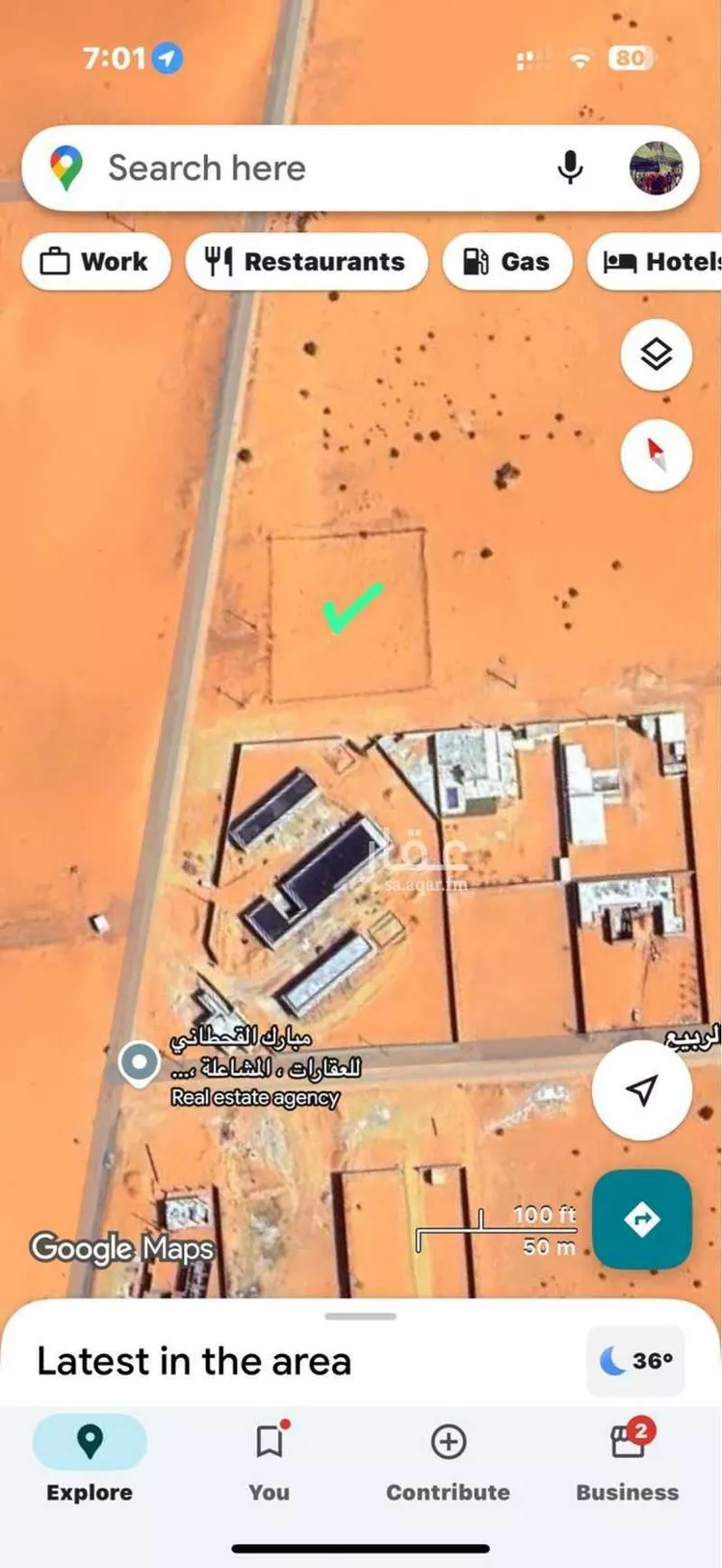722x1568 pixels.
Task: Open the Business tab with badge 2
Action: (x=625, y=1442)
